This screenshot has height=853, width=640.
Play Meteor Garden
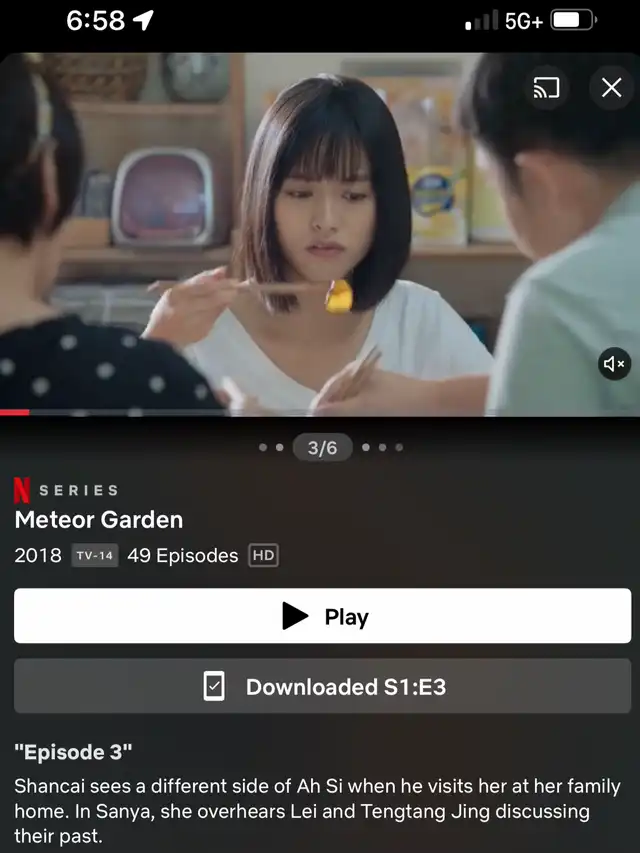click(x=322, y=616)
